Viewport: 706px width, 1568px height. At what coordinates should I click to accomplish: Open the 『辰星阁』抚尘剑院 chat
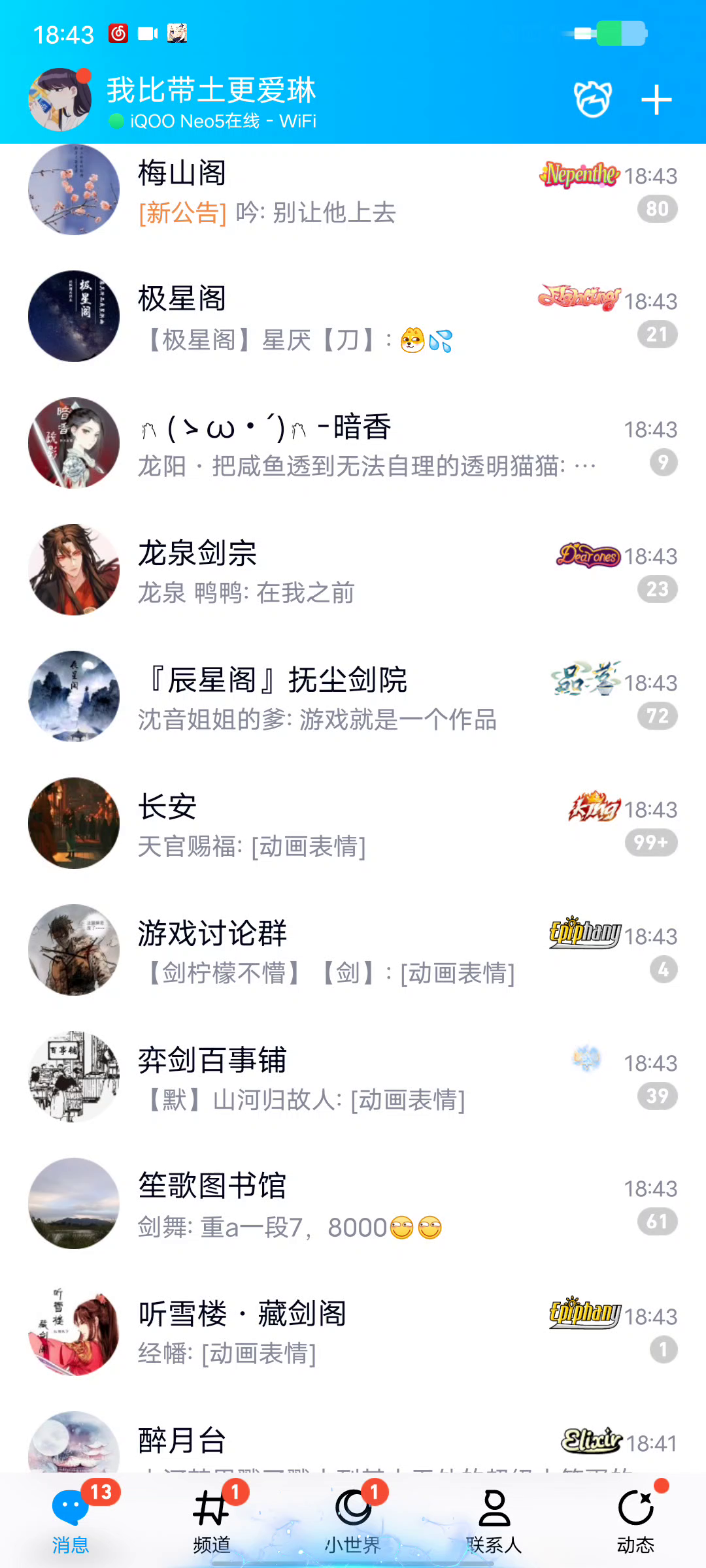(x=353, y=698)
